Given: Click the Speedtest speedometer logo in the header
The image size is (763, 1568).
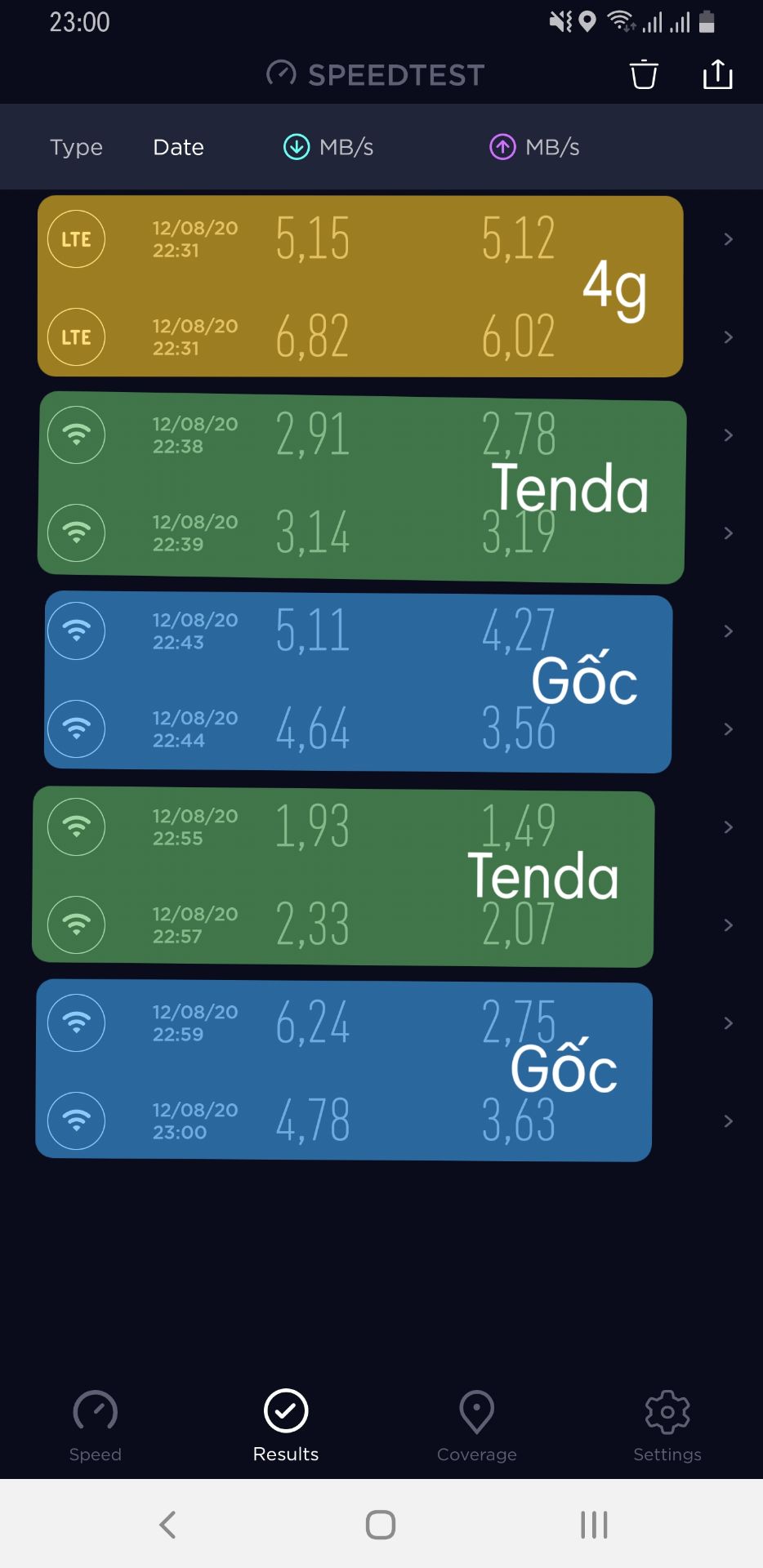Looking at the screenshot, I should point(281,74).
